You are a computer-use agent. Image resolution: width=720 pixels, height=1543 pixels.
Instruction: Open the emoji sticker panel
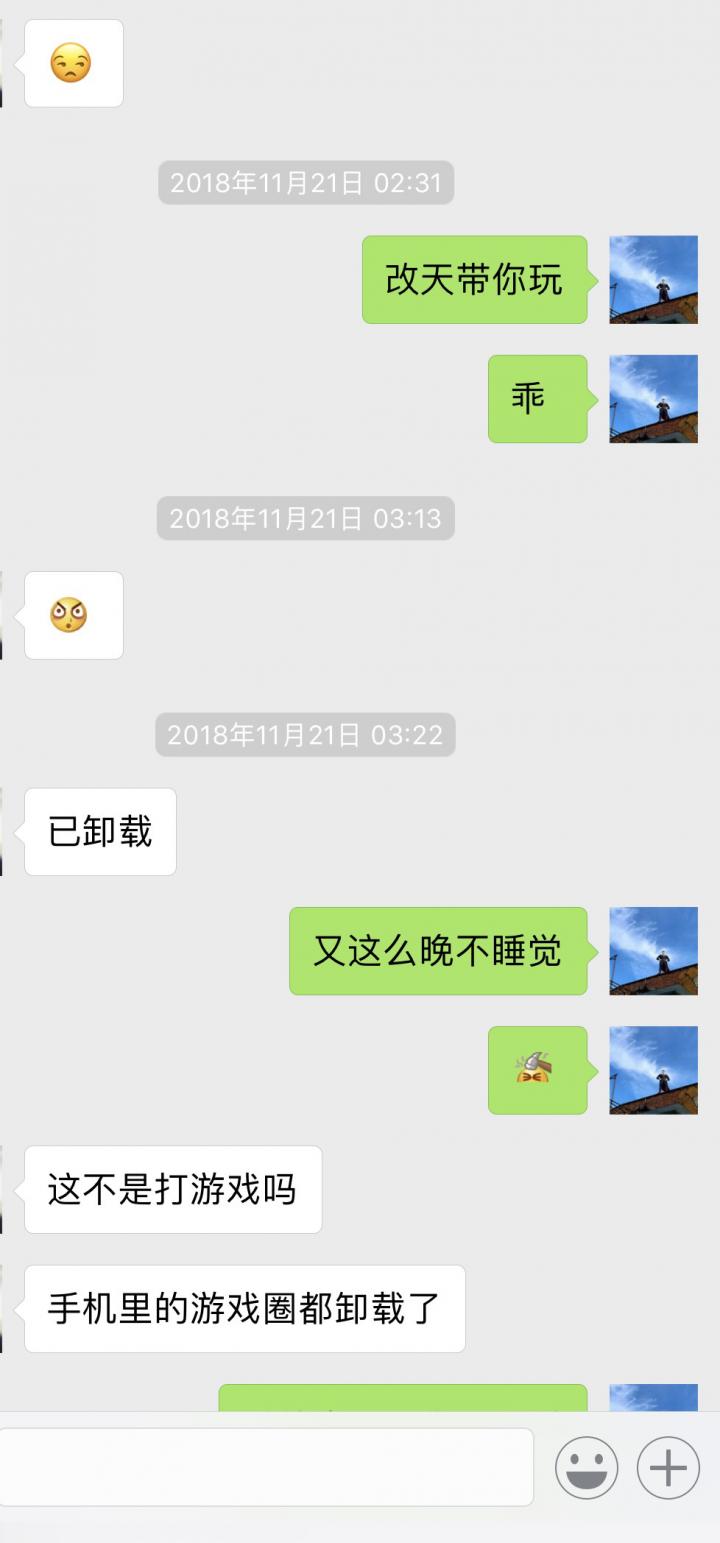click(x=586, y=1468)
